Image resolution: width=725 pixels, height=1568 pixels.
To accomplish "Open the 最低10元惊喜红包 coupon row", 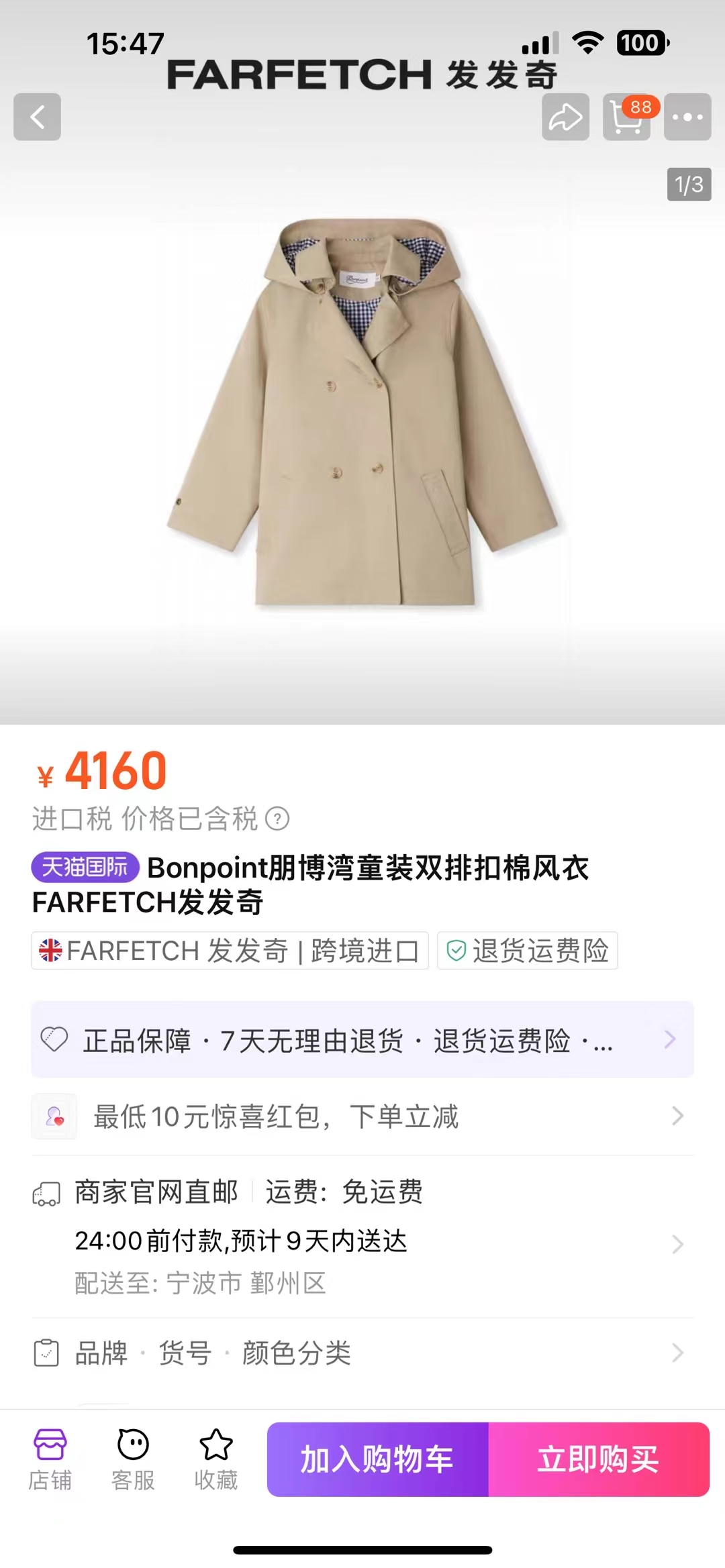I will (x=362, y=1116).
